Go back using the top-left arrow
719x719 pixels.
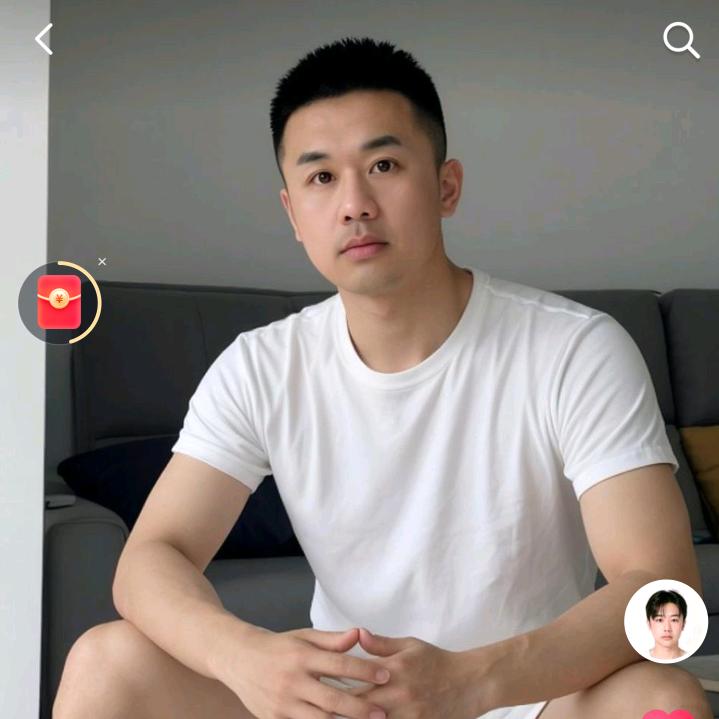(x=44, y=39)
